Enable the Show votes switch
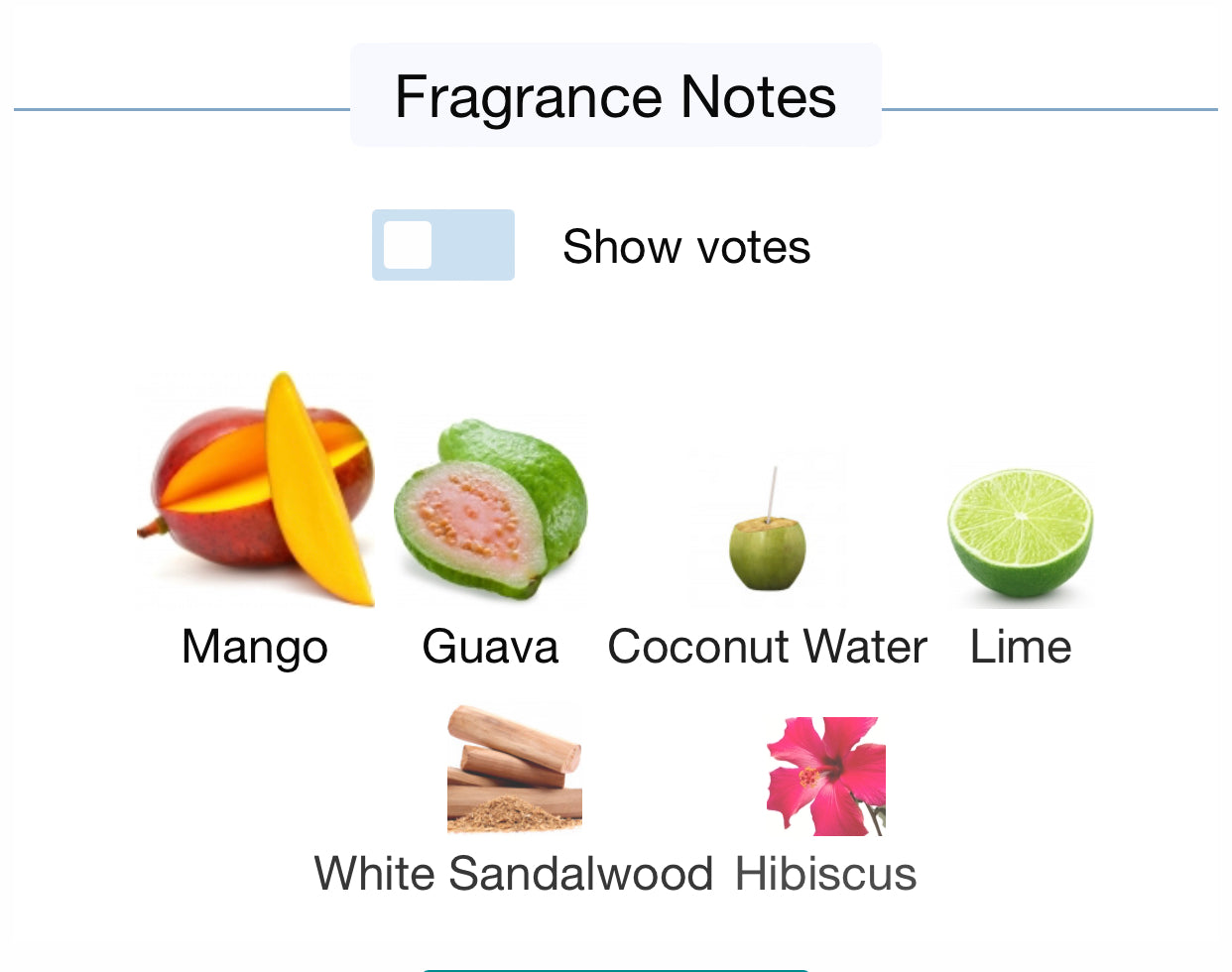Viewport: 1232px width, 972px height. (x=442, y=245)
